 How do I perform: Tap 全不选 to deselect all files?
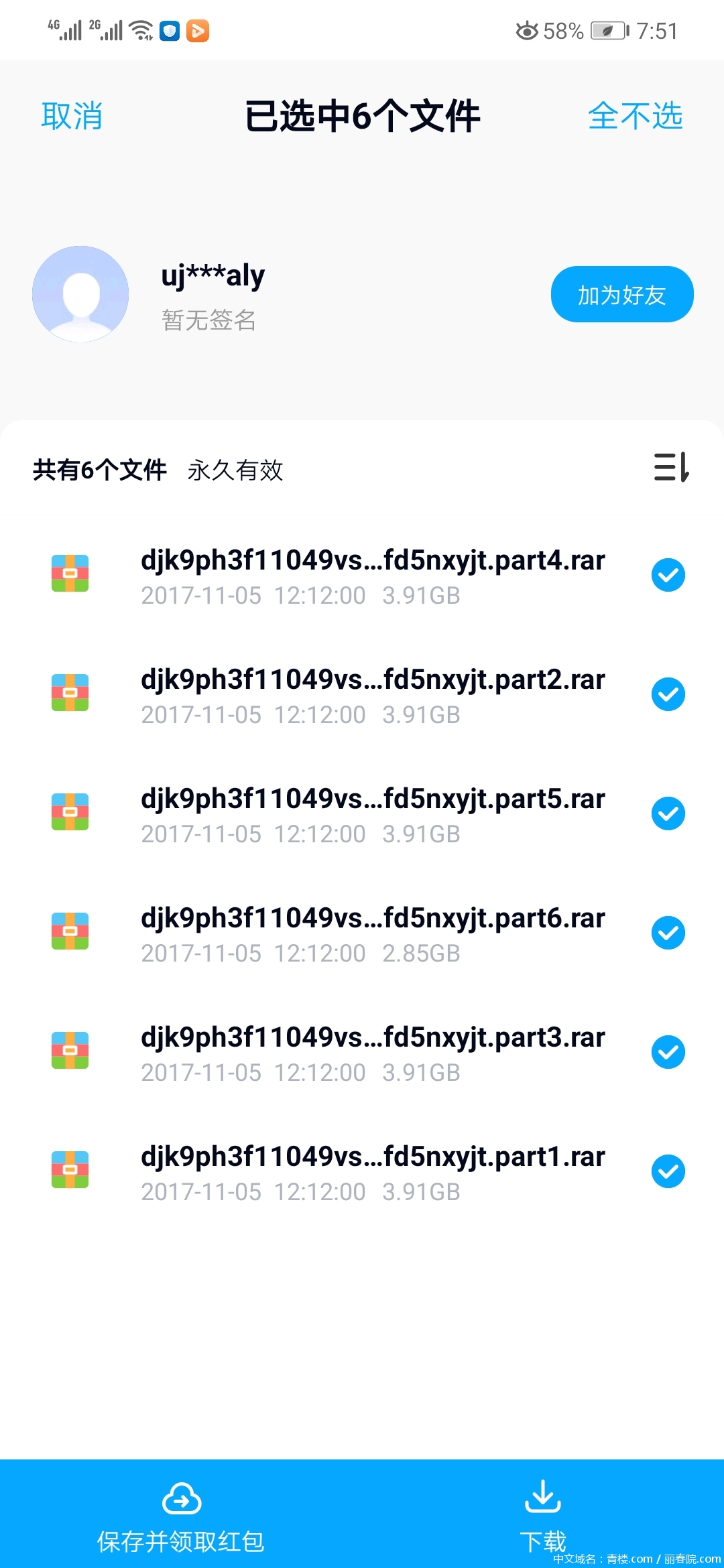[635, 115]
